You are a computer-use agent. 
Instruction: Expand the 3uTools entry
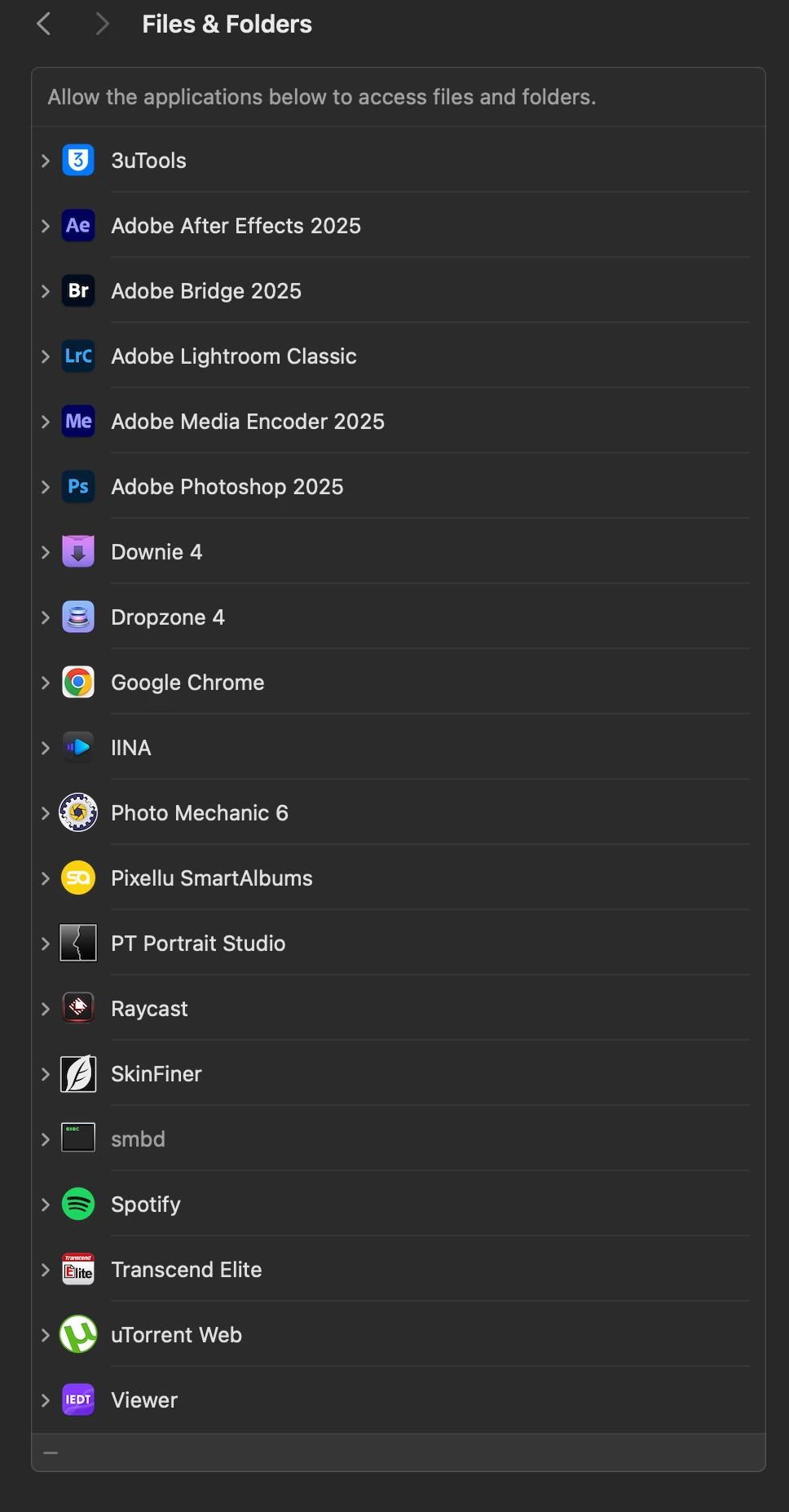[x=46, y=161]
